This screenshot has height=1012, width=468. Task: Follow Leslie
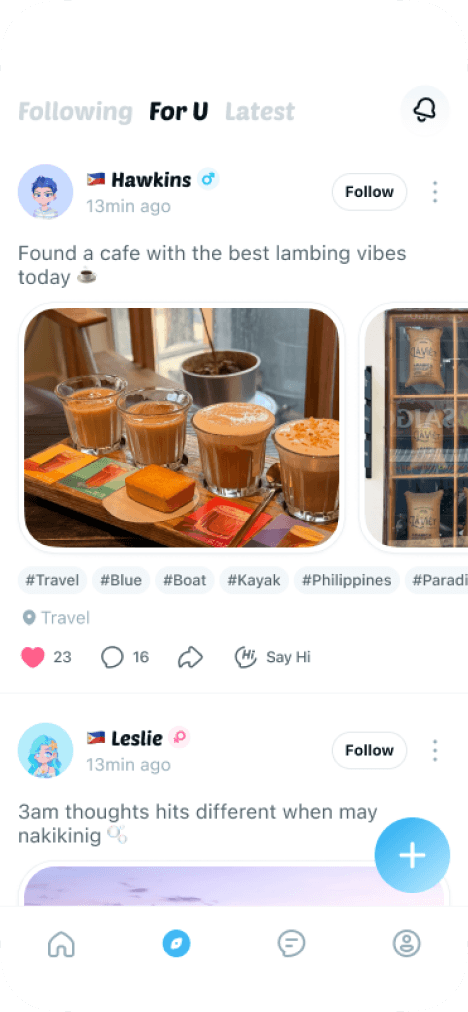tap(369, 750)
